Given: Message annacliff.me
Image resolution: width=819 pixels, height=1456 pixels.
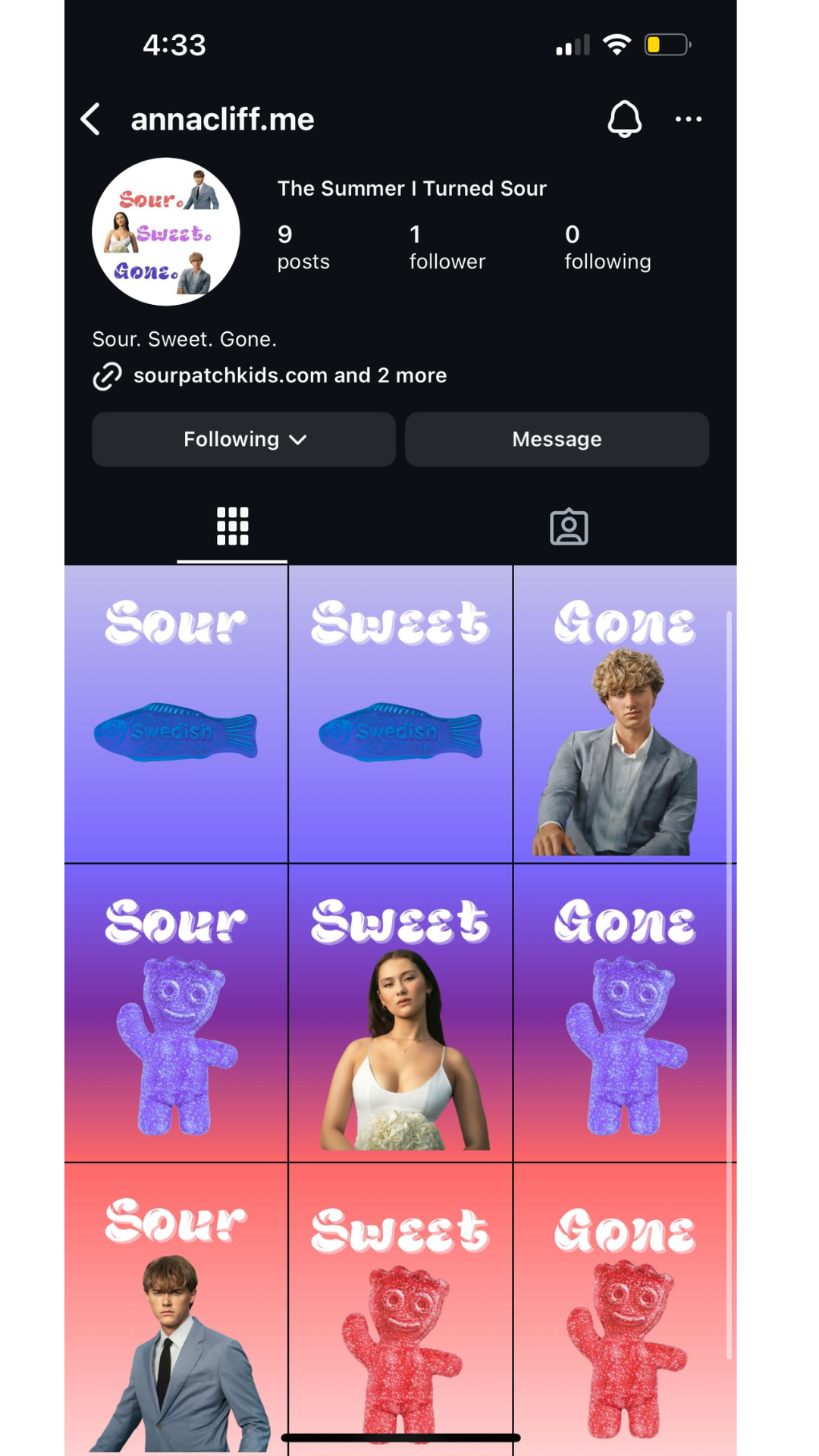Looking at the screenshot, I should (x=557, y=439).
